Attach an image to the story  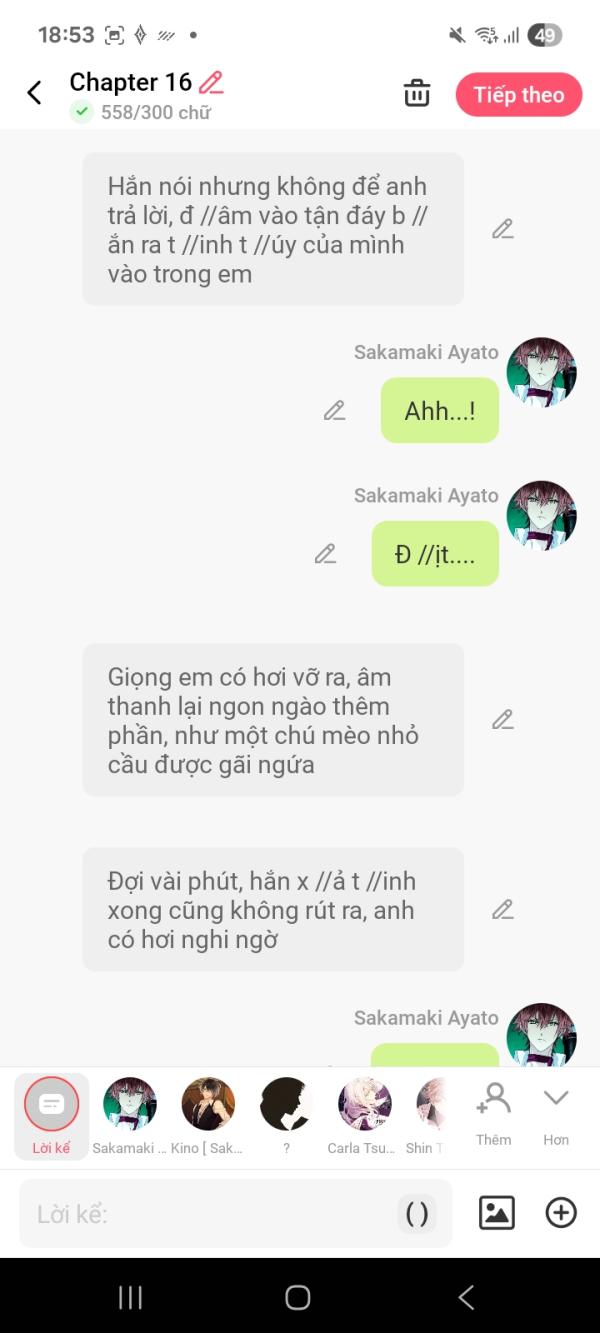(x=497, y=1213)
